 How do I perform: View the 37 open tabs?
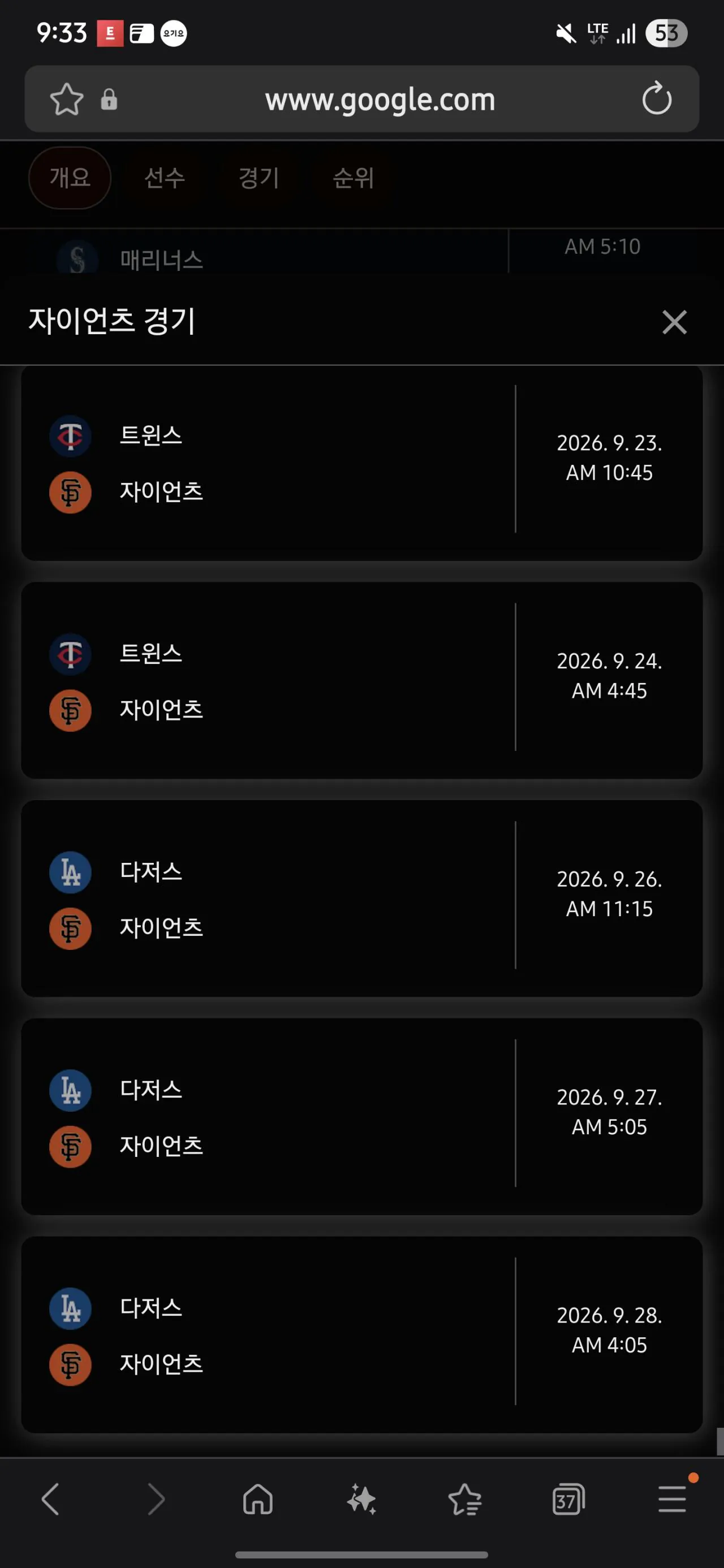click(568, 1498)
